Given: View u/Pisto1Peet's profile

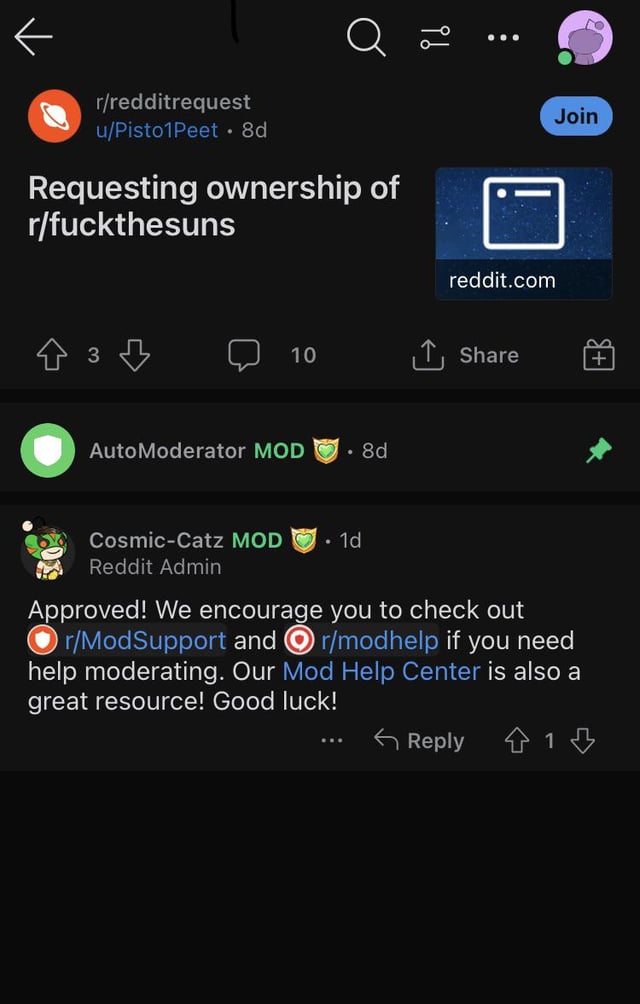Looking at the screenshot, I should point(156,130).
